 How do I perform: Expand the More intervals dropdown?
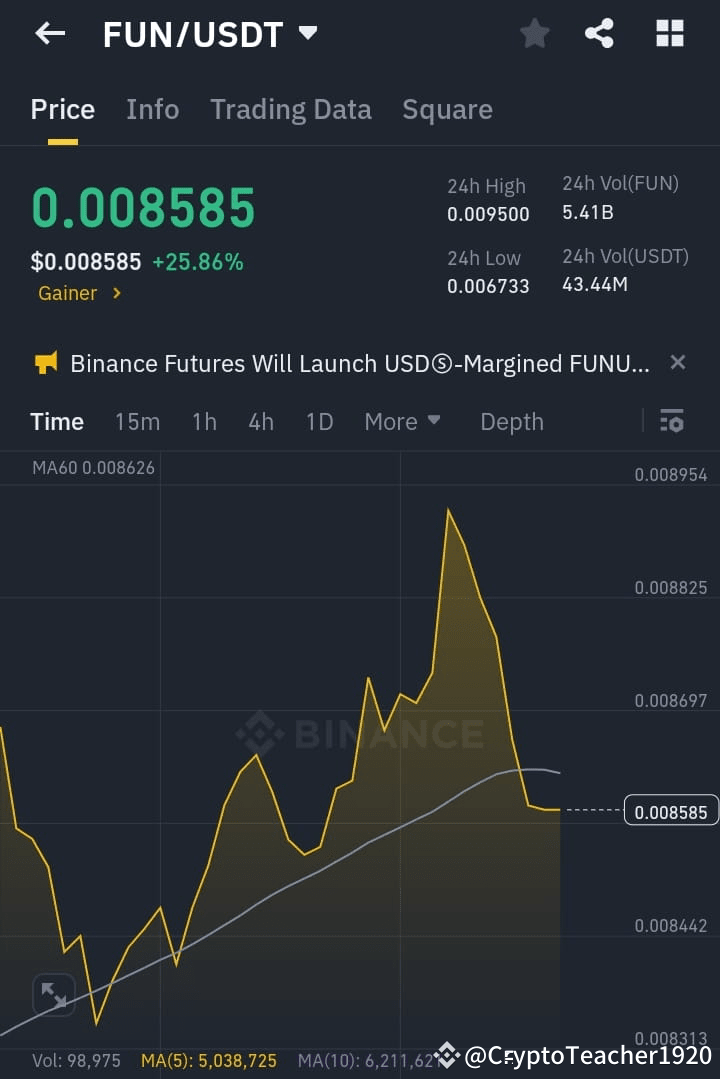(402, 421)
